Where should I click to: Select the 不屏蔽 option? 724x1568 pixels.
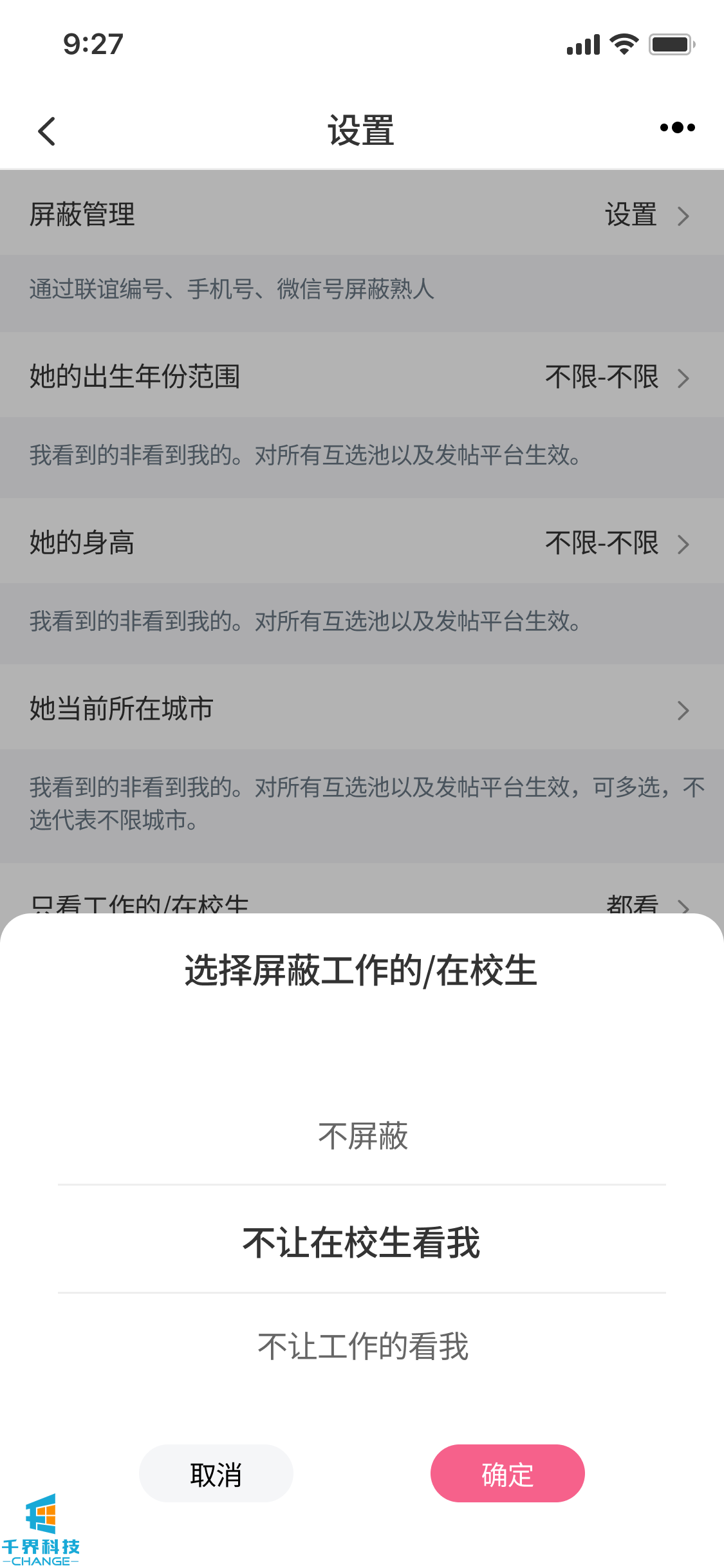click(362, 1135)
